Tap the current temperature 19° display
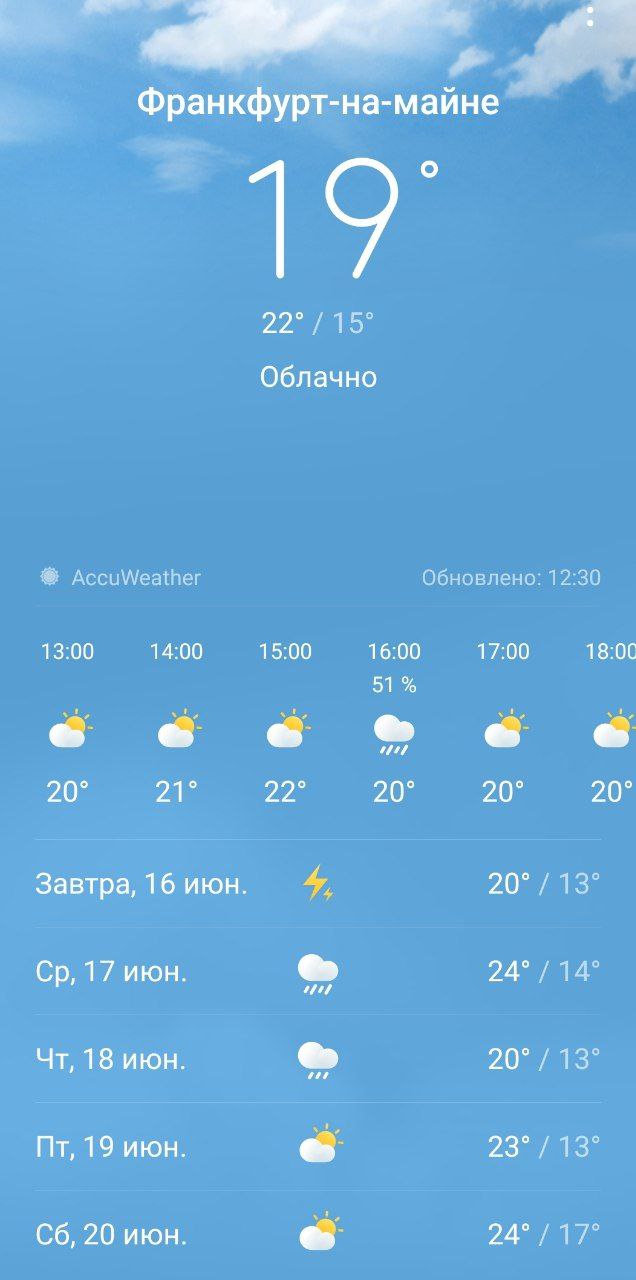 [342, 217]
